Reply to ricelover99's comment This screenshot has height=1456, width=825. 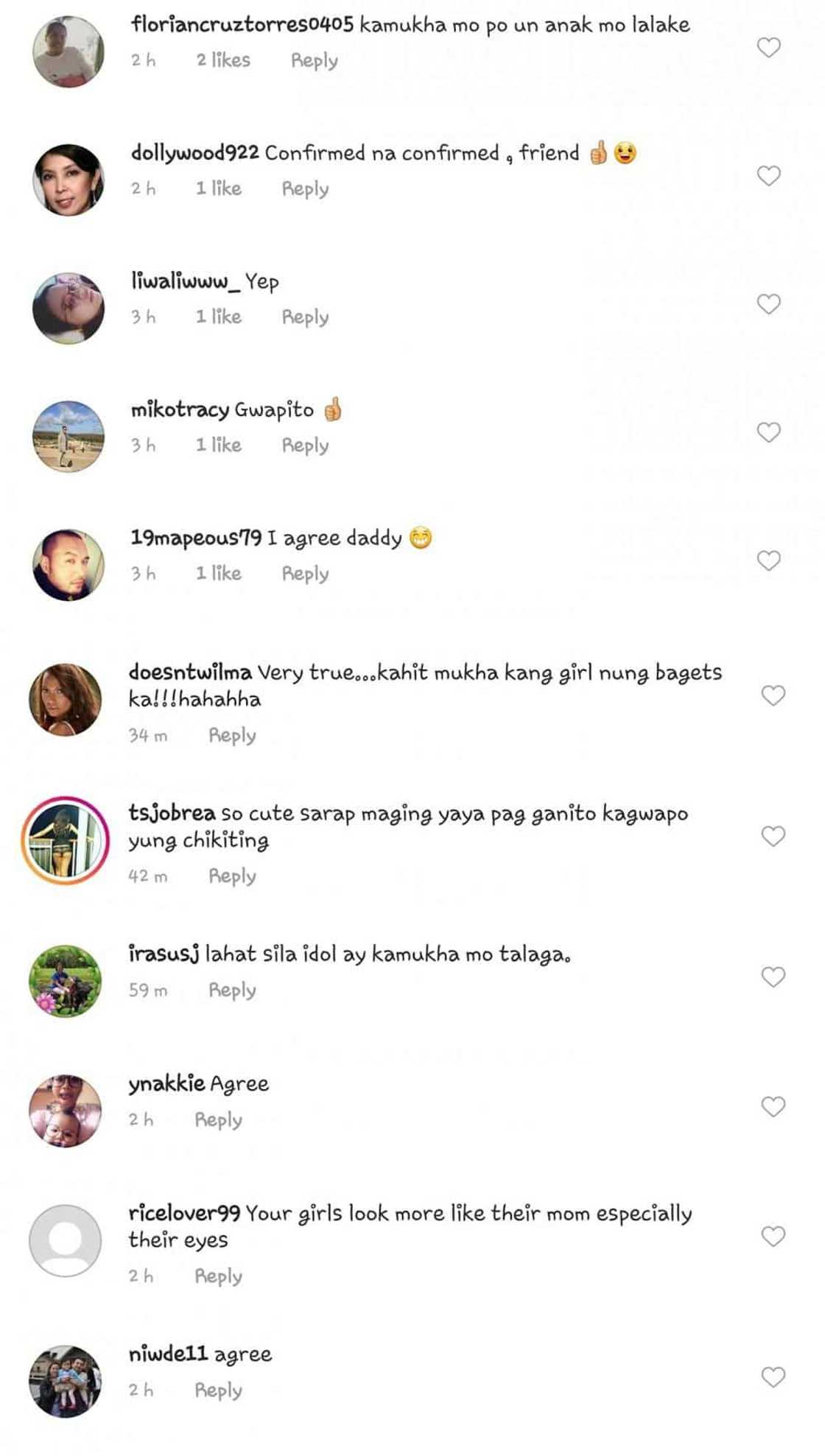click(x=218, y=1276)
